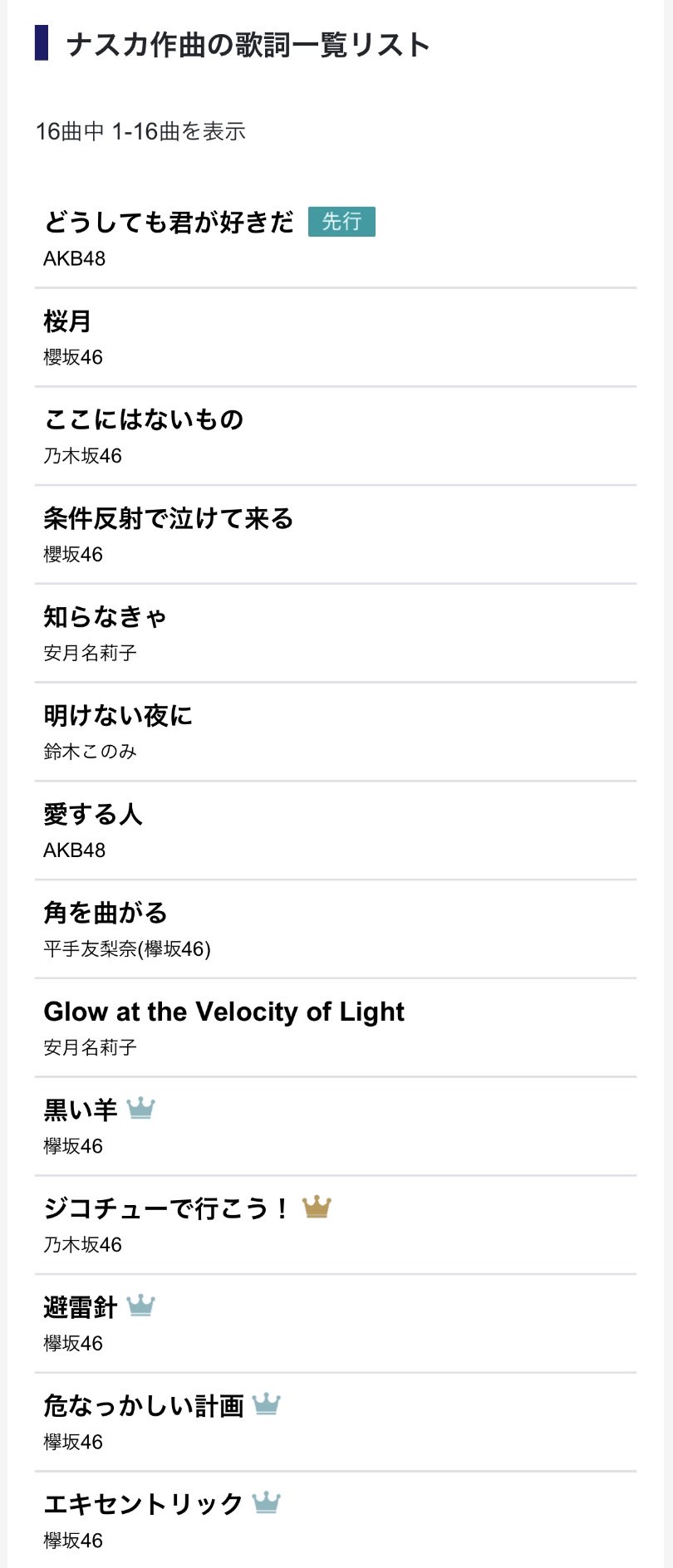Viewport: 673px width, 1568px height.
Task: Open the song 桜月 by 櫻坂46
Action: click(x=67, y=321)
